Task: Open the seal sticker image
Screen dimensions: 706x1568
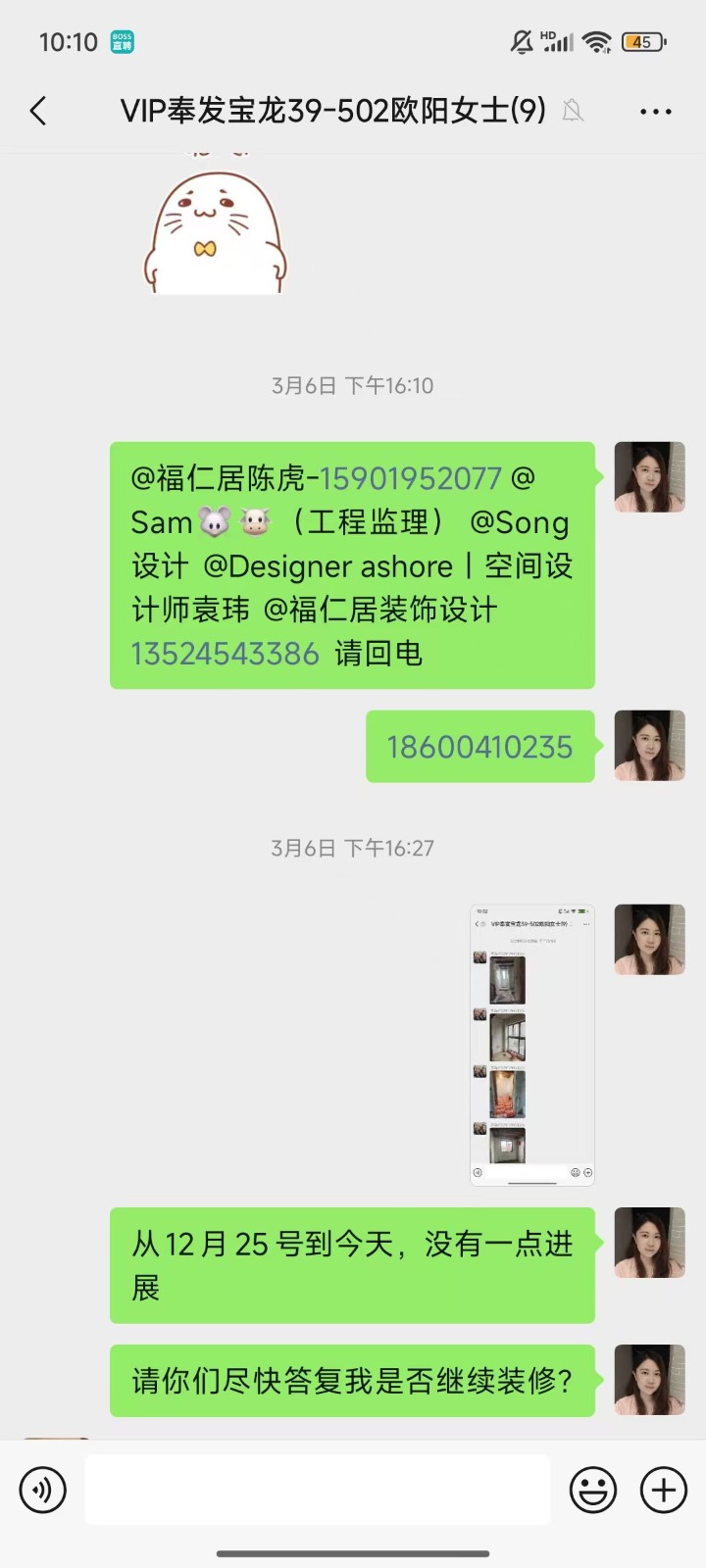Action: pyautogui.click(x=217, y=230)
